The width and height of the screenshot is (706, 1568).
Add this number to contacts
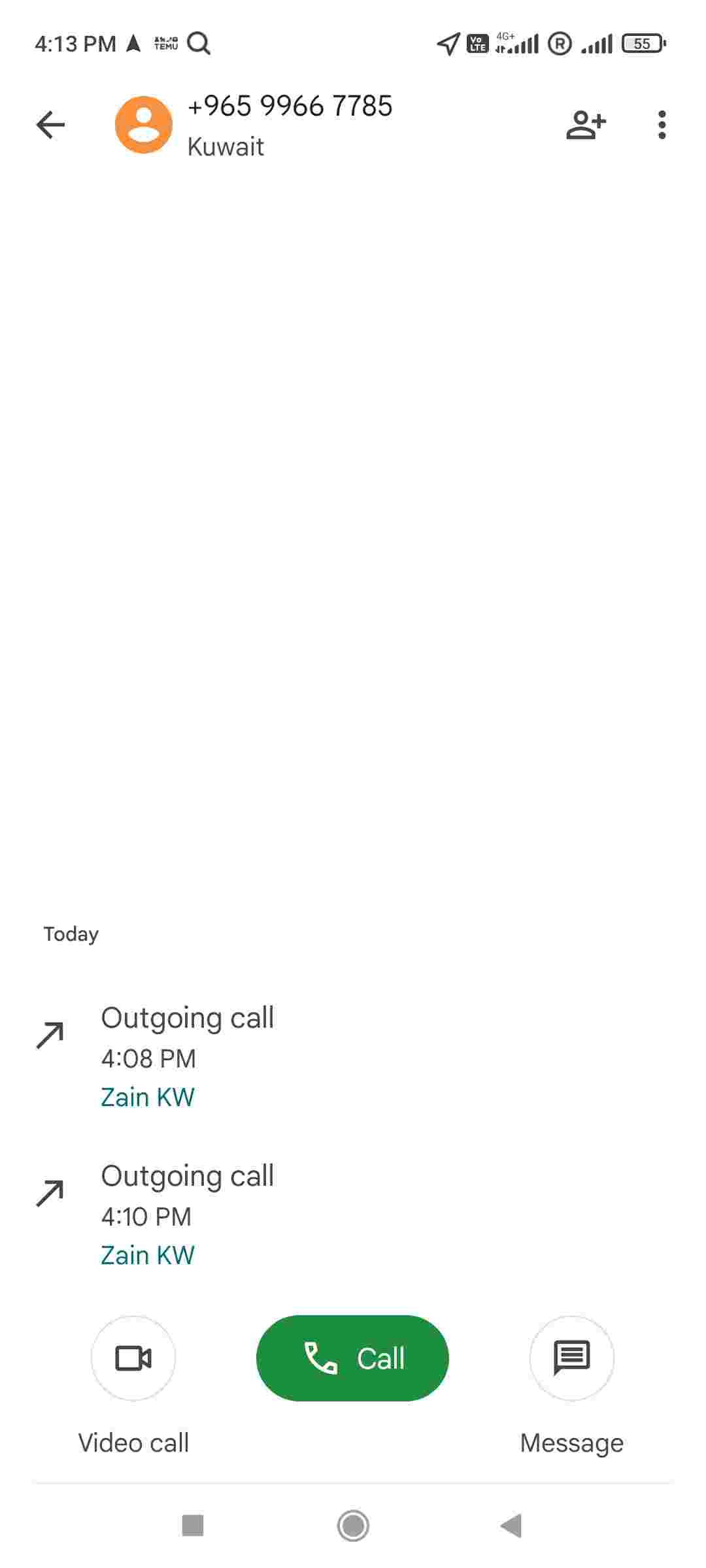coord(586,125)
